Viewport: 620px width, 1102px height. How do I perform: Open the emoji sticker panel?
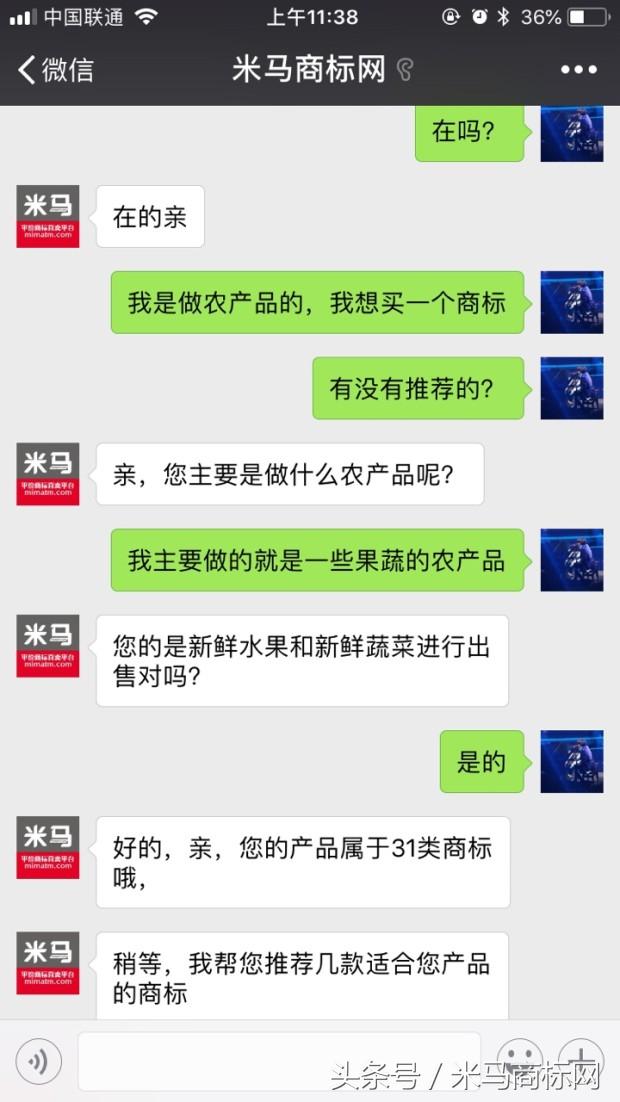(519, 1058)
